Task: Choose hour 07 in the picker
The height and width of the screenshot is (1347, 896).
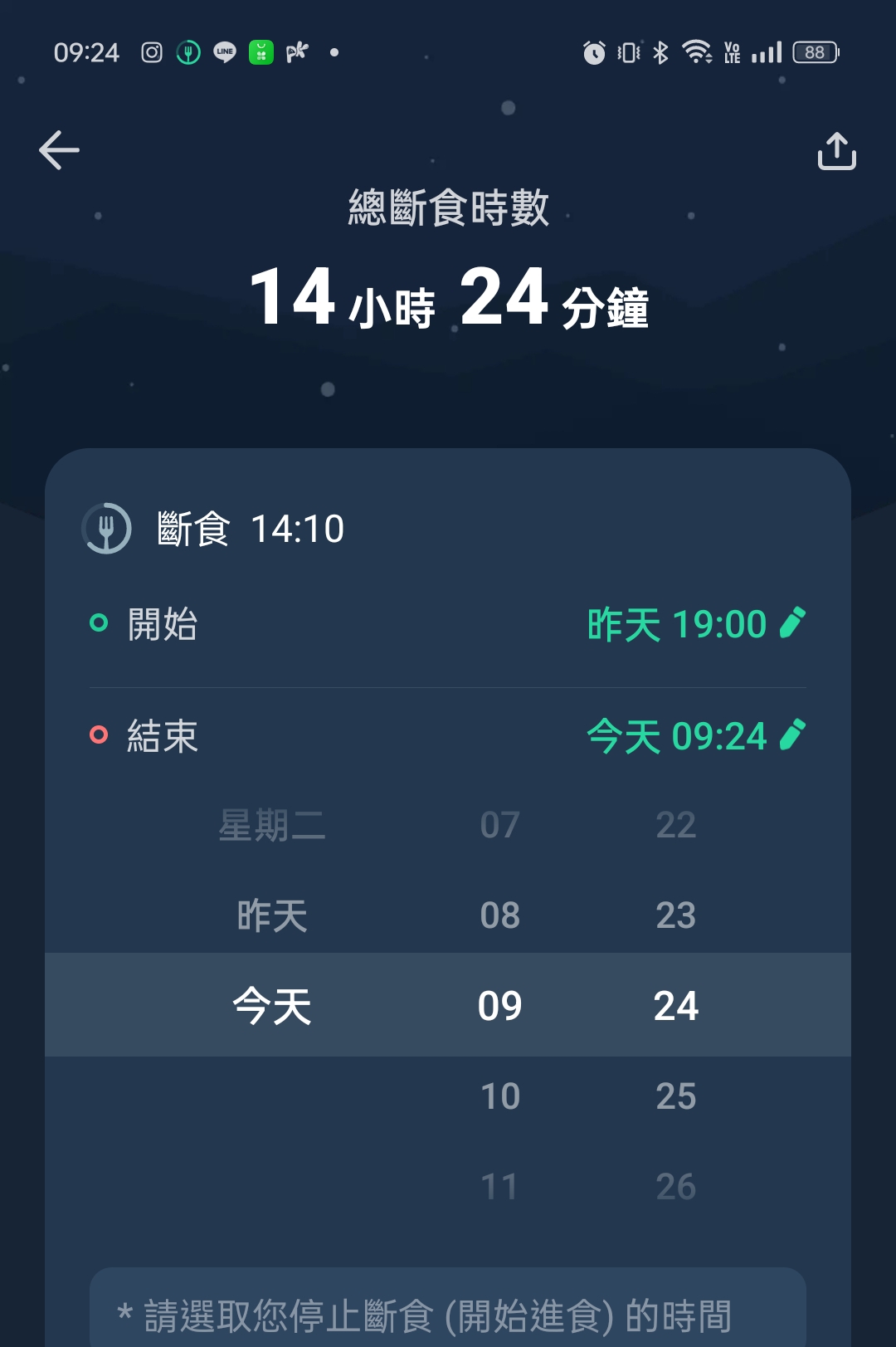Action: [500, 825]
